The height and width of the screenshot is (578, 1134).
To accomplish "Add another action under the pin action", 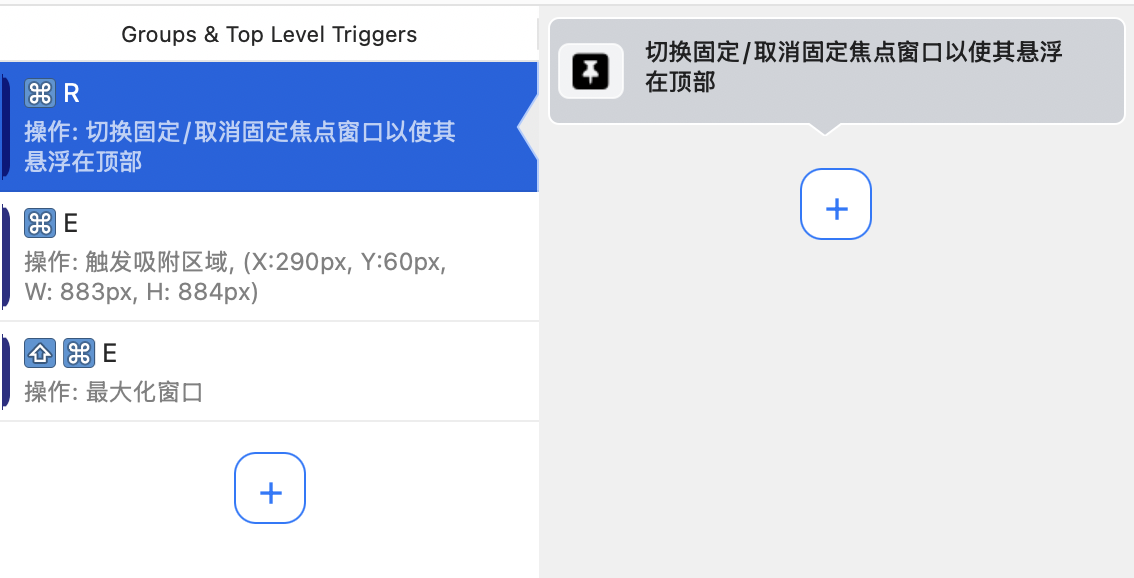I will 836,204.
